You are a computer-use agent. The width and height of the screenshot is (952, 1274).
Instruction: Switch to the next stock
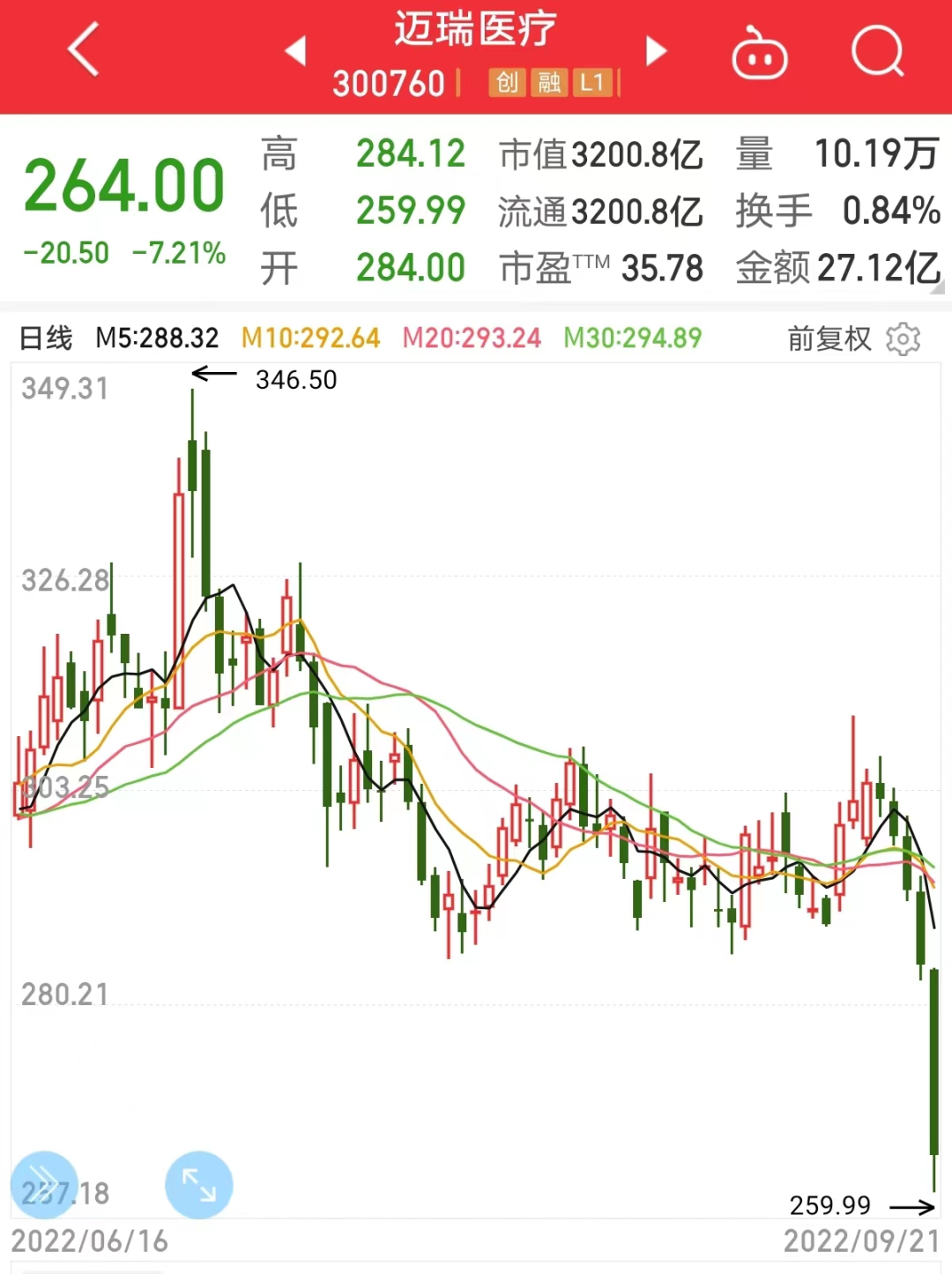click(x=656, y=51)
